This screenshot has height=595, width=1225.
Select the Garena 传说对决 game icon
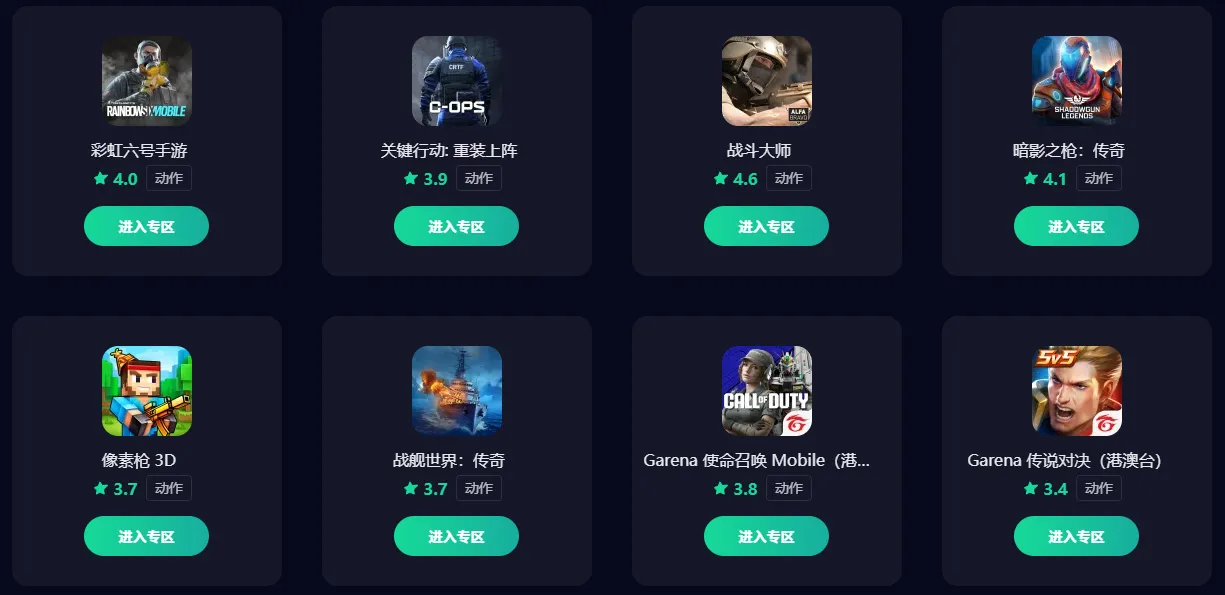click(x=1077, y=391)
